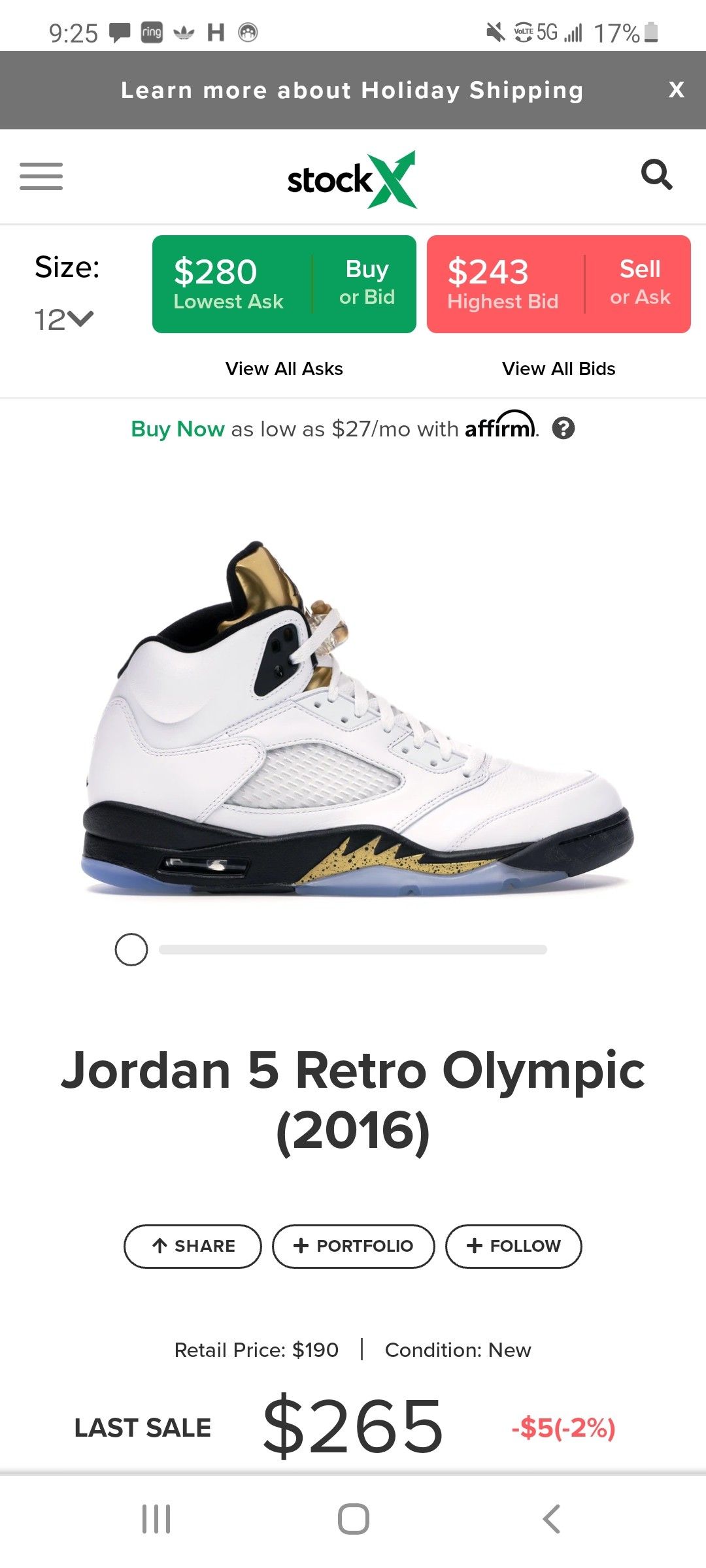Tap the $243 Sell or Ask button
The image size is (706, 1568).
click(x=559, y=284)
